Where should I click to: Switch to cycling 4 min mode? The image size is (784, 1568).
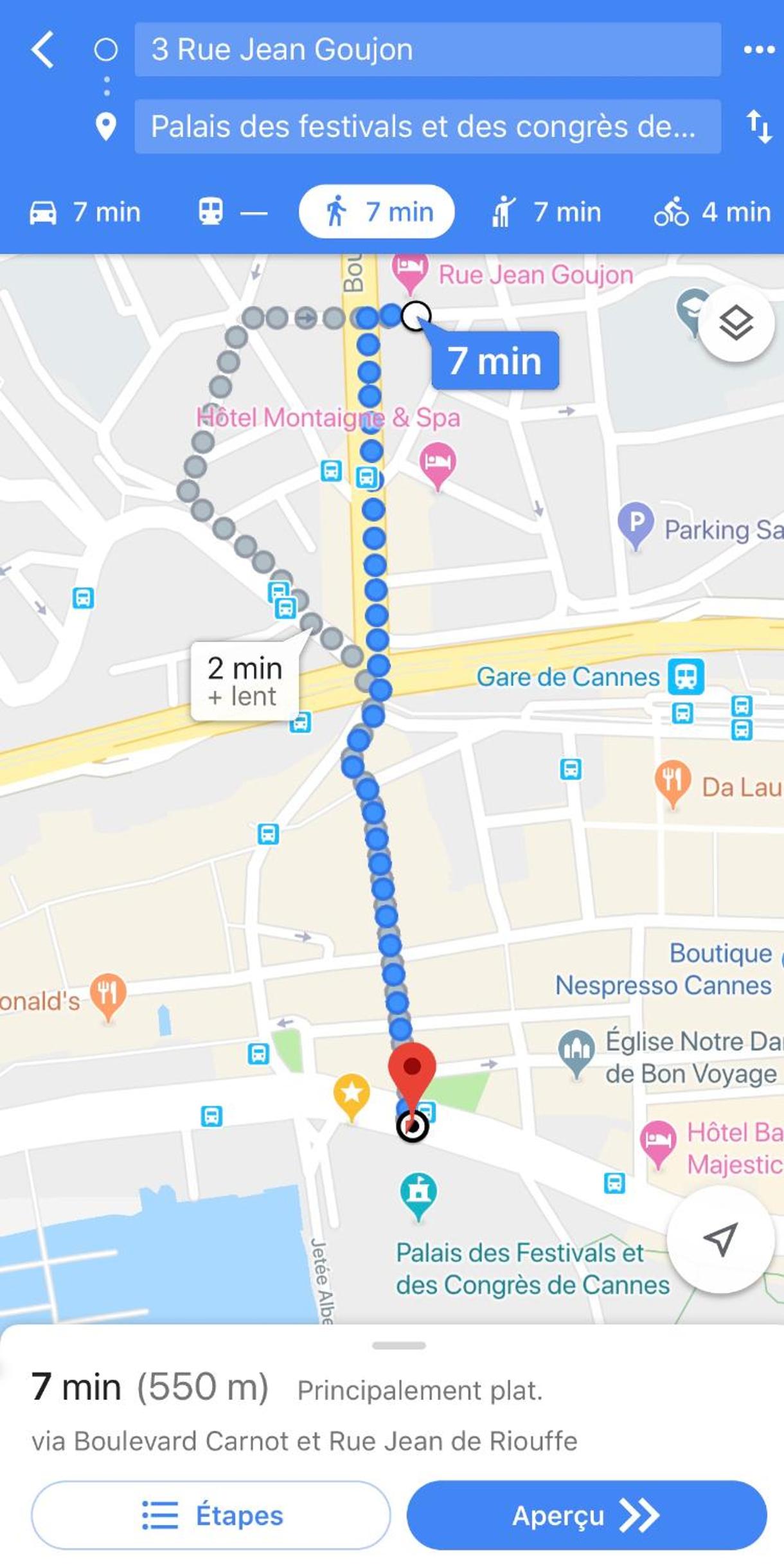point(712,212)
